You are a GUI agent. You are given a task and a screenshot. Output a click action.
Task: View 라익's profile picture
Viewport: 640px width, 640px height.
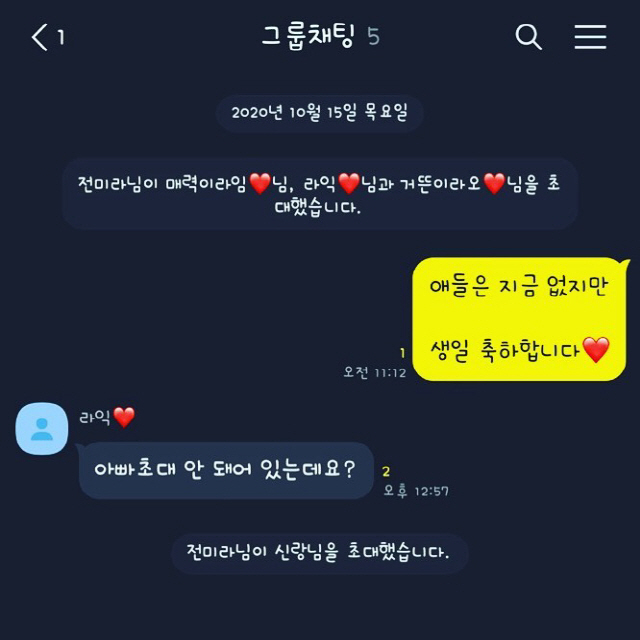[x=42, y=429]
